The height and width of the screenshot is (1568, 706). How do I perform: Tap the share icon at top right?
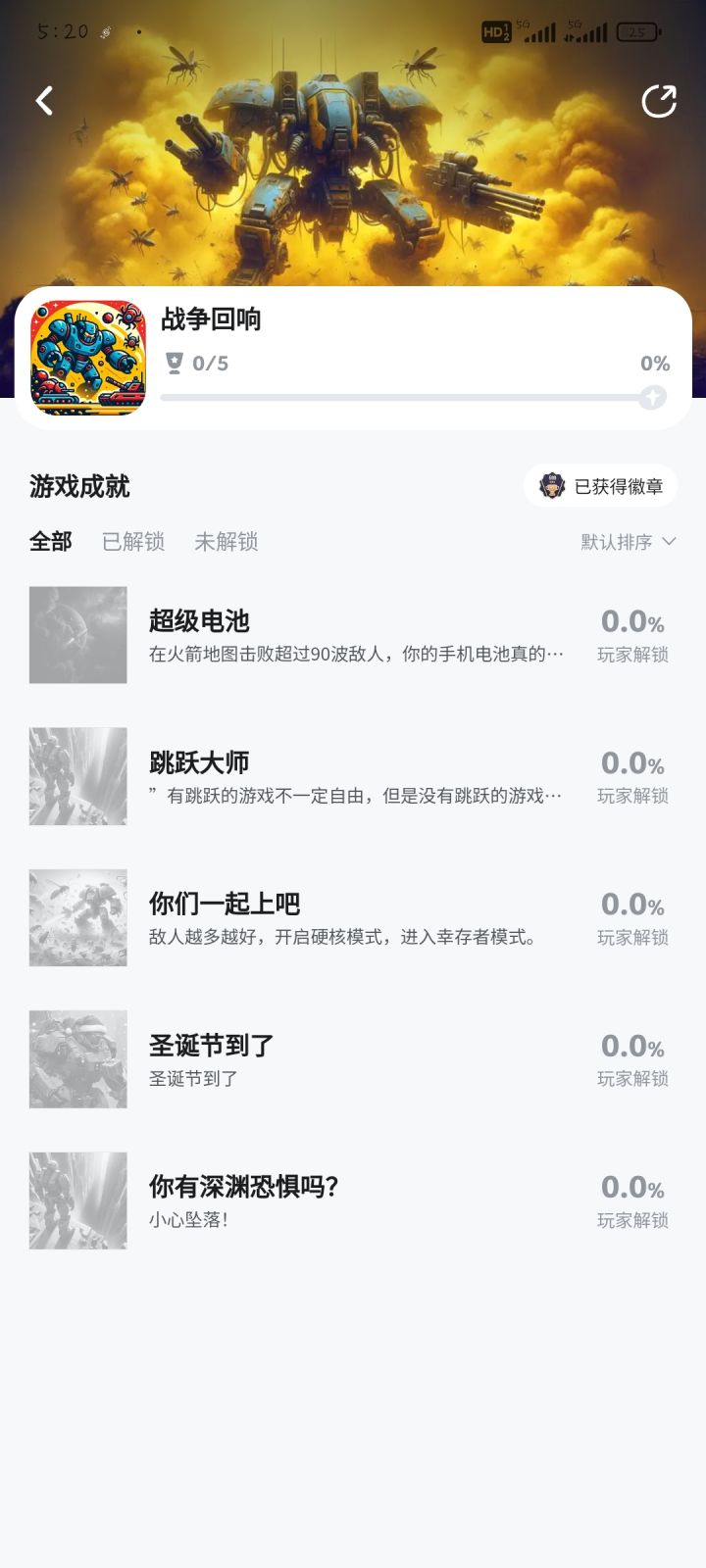(x=662, y=100)
